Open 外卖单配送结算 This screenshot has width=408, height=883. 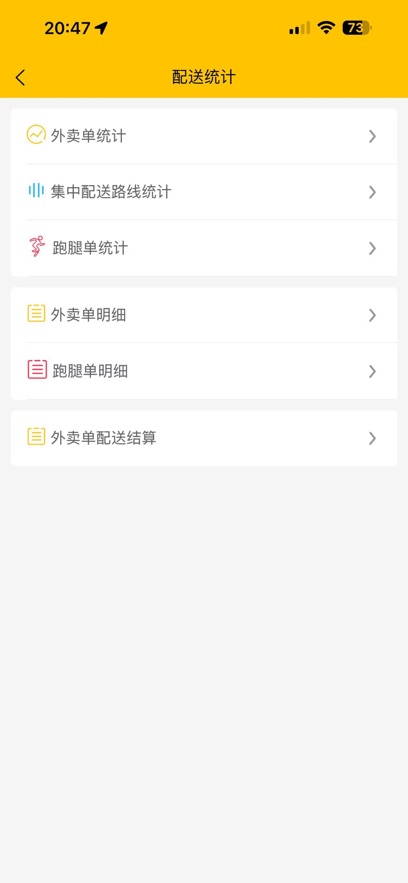204,438
